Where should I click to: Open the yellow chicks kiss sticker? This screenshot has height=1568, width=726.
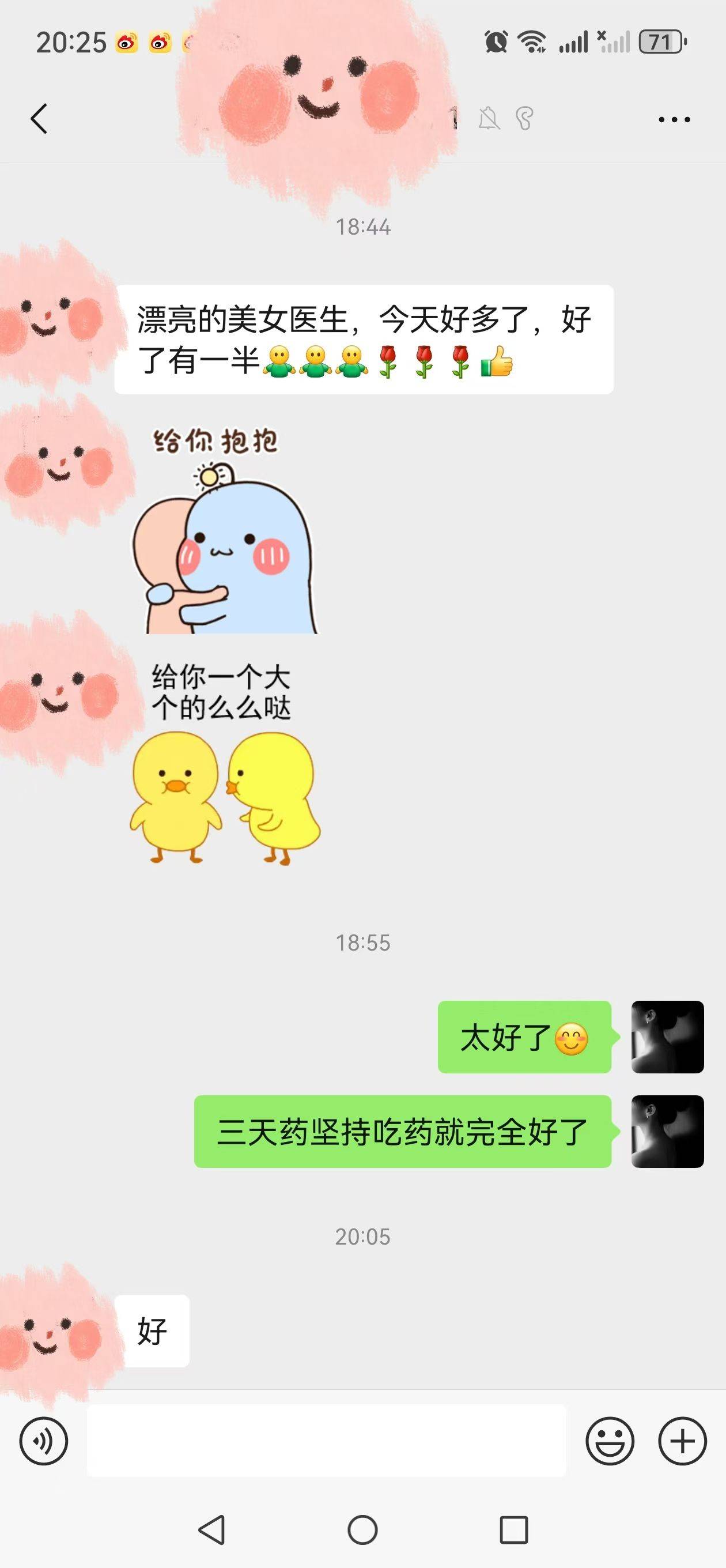point(224,764)
